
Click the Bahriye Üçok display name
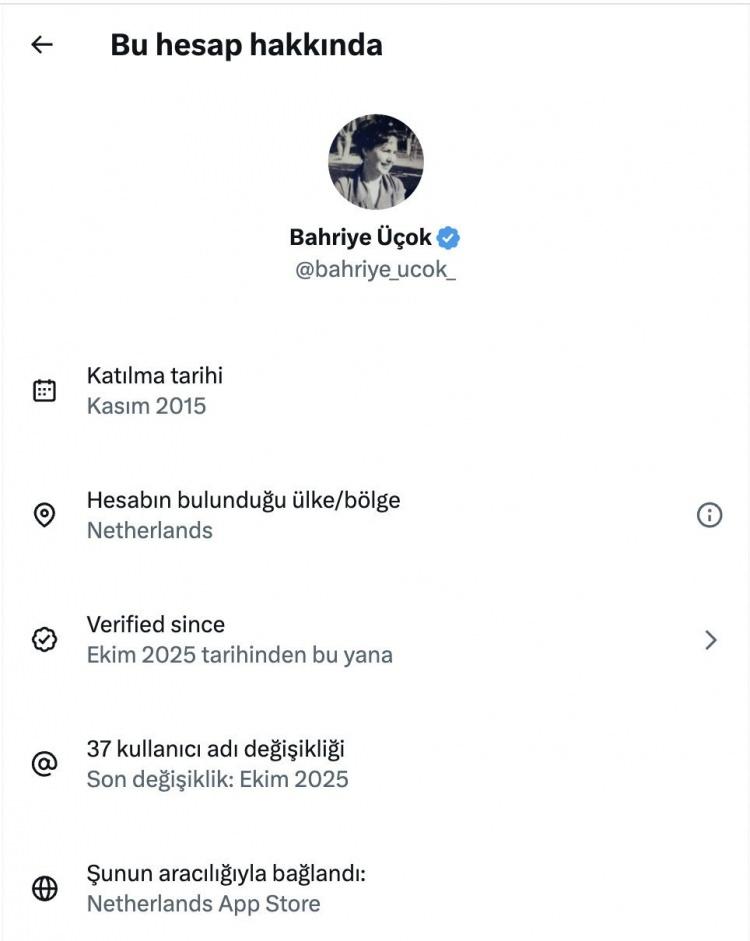pos(362,236)
